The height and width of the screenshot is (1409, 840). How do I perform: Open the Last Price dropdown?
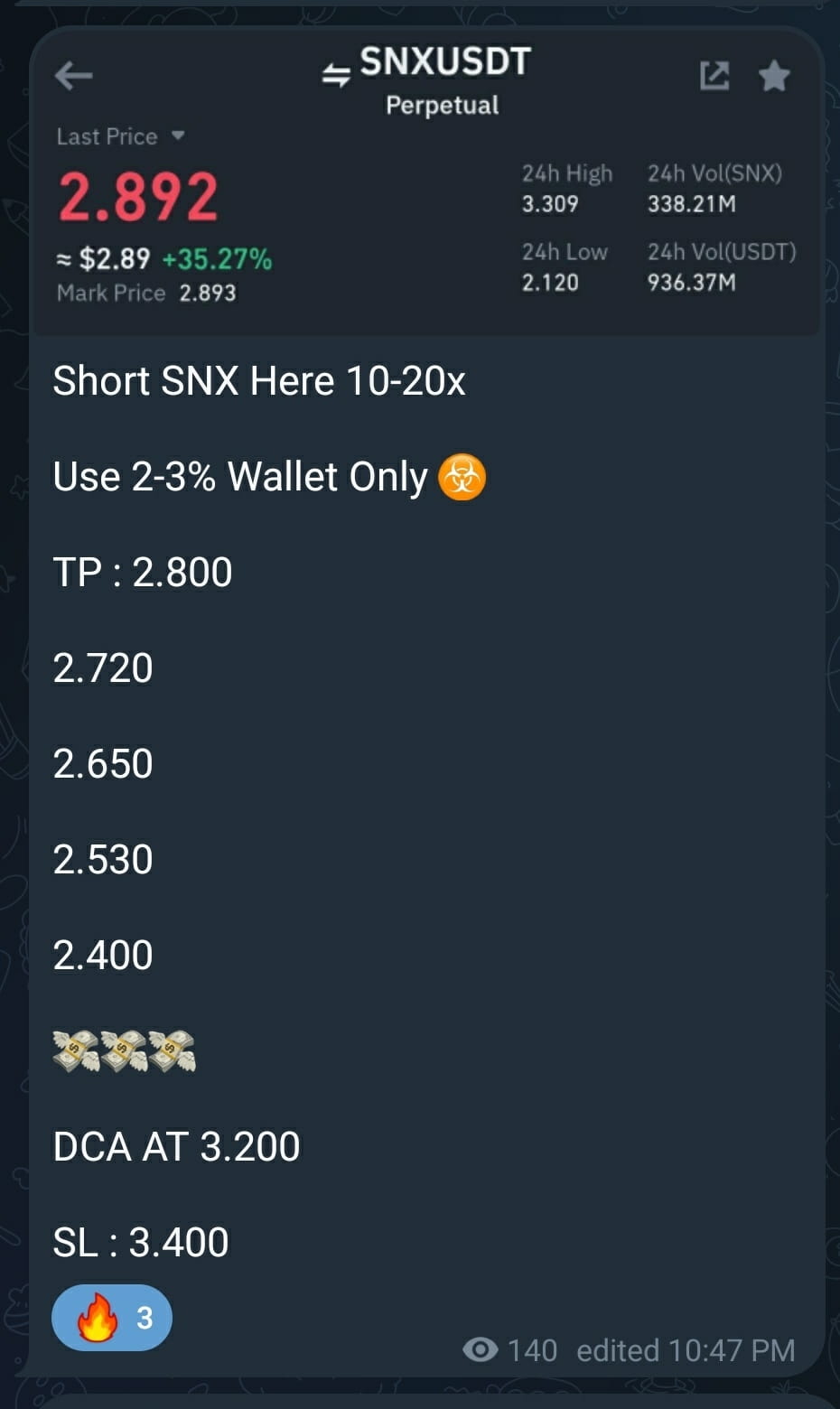tap(120, 136)
